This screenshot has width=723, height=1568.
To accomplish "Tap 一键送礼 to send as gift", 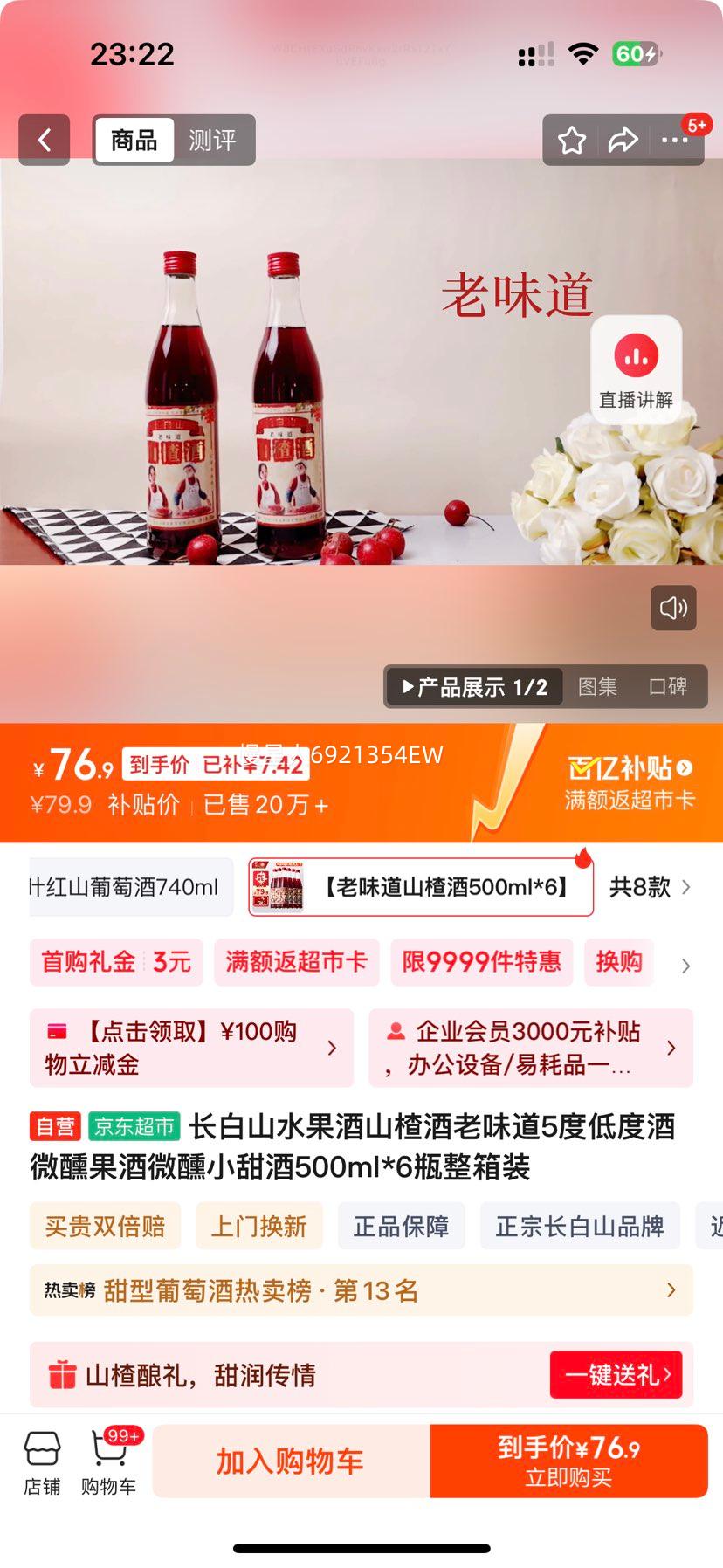I will tap(616, 1373).
